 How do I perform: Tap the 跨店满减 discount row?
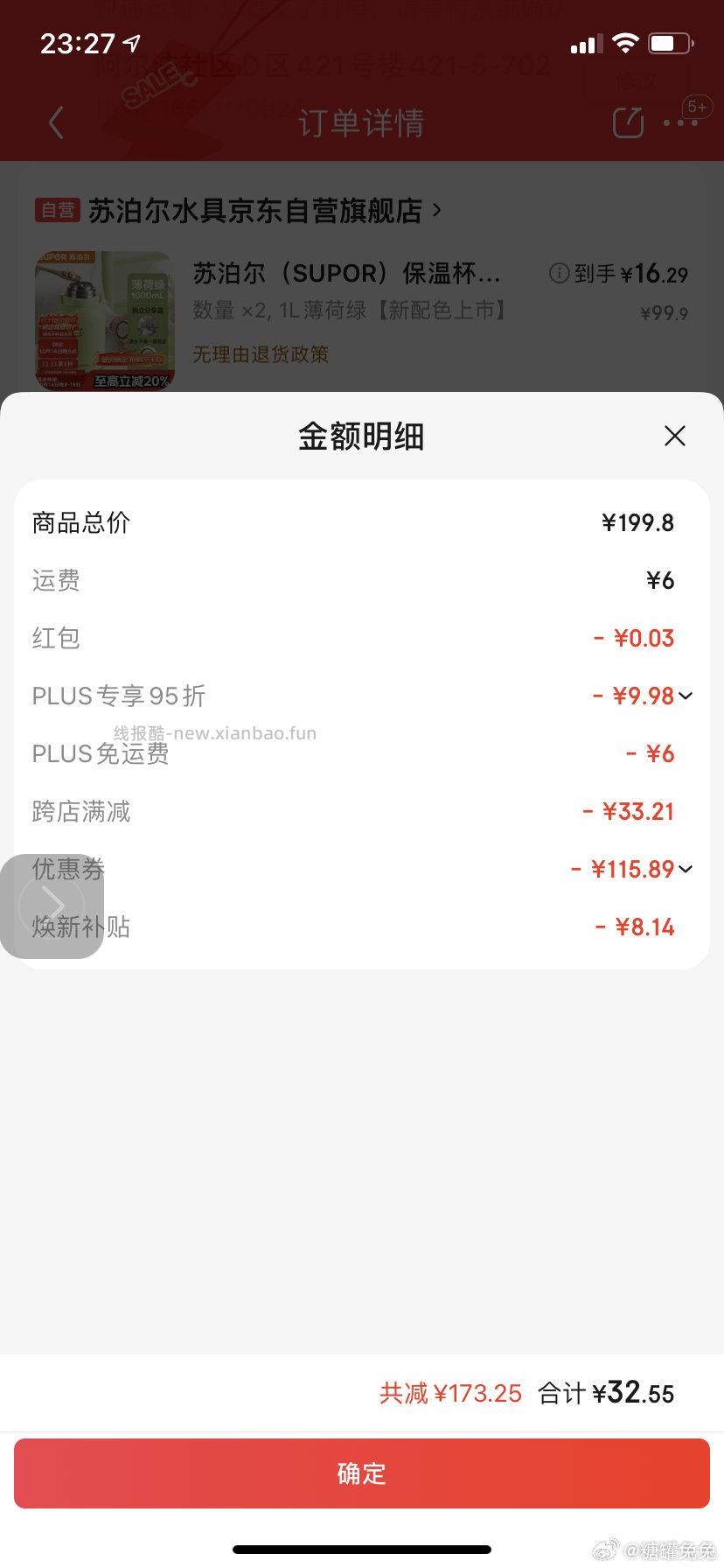362,811
